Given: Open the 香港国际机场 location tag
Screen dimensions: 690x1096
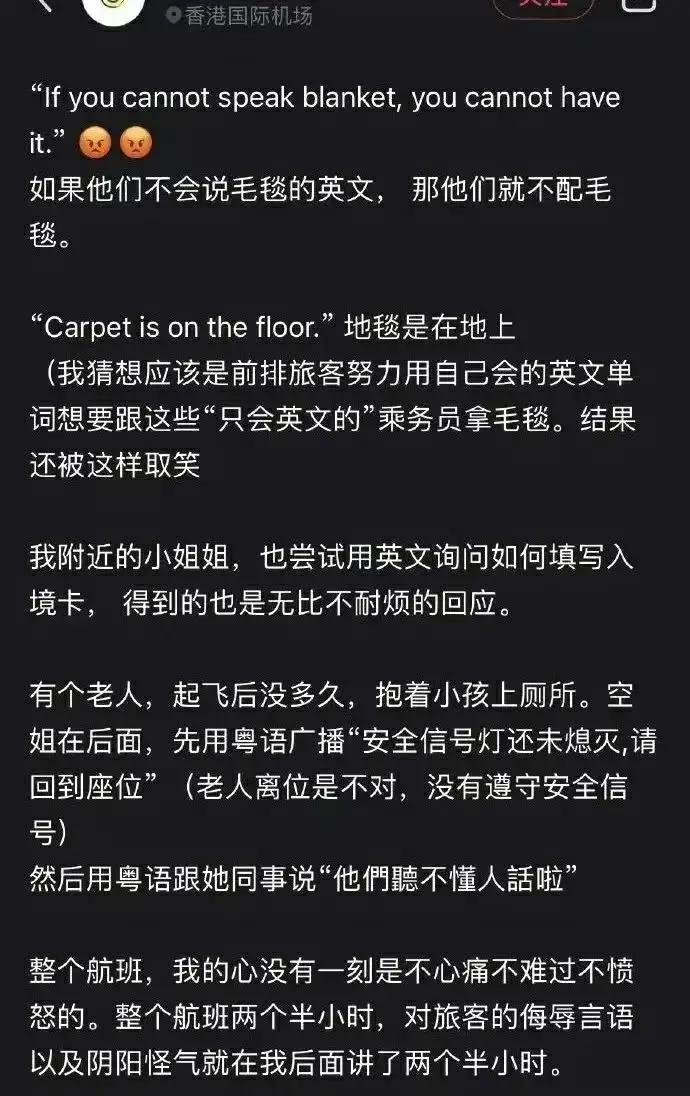Looking at the screenshot, I should (239, 15).
